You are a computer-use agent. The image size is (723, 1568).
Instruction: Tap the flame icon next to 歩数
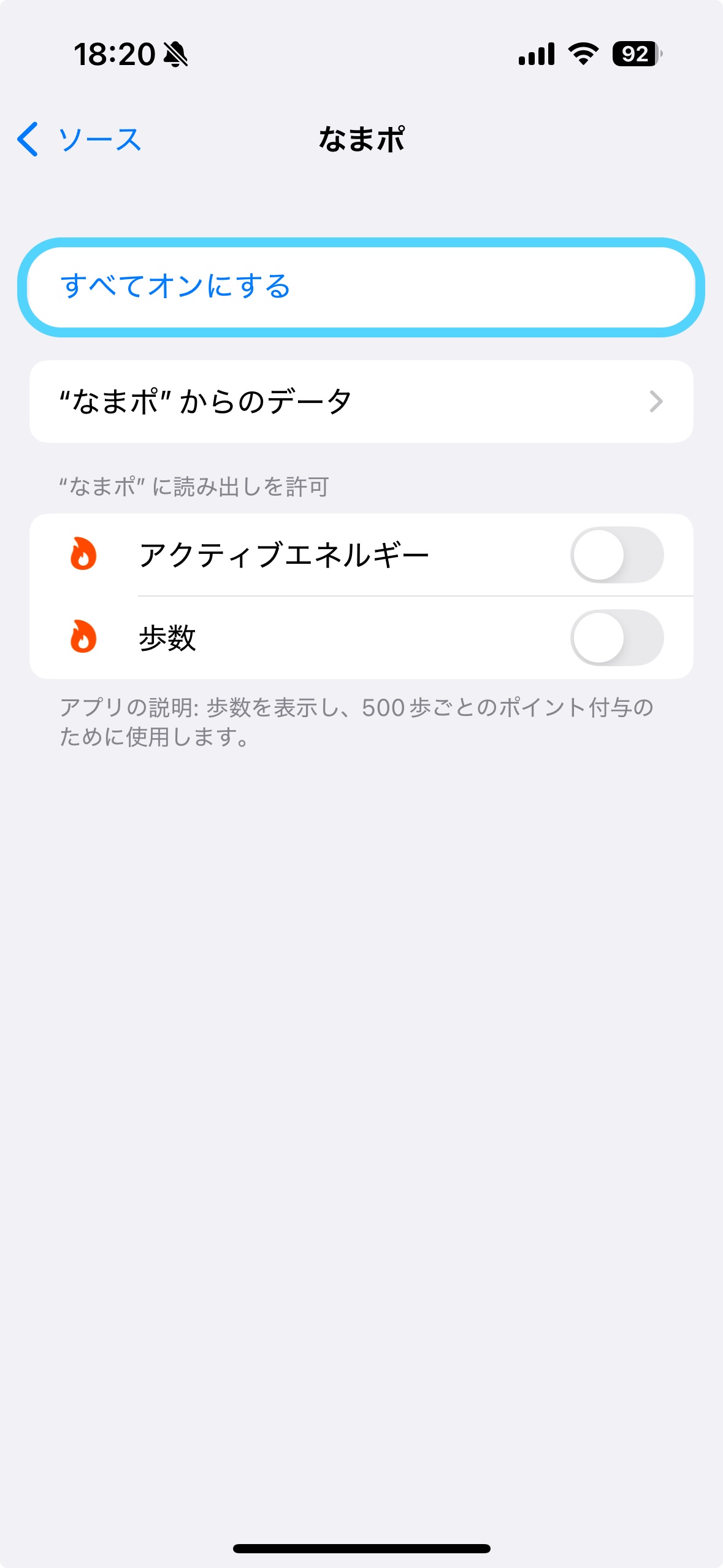85,638
